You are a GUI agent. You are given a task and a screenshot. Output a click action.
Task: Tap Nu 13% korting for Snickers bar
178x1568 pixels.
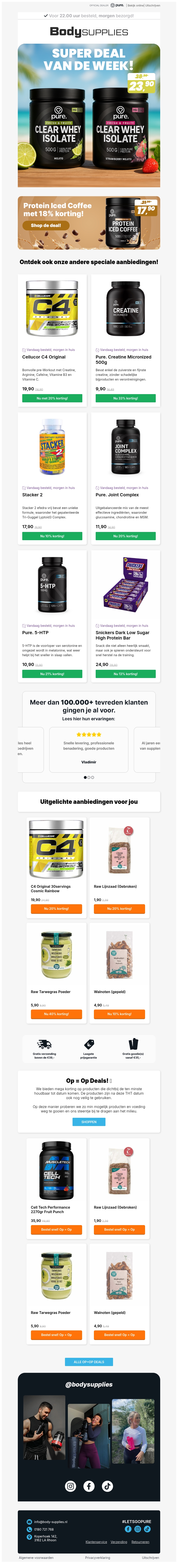click(x=125, y=674)
